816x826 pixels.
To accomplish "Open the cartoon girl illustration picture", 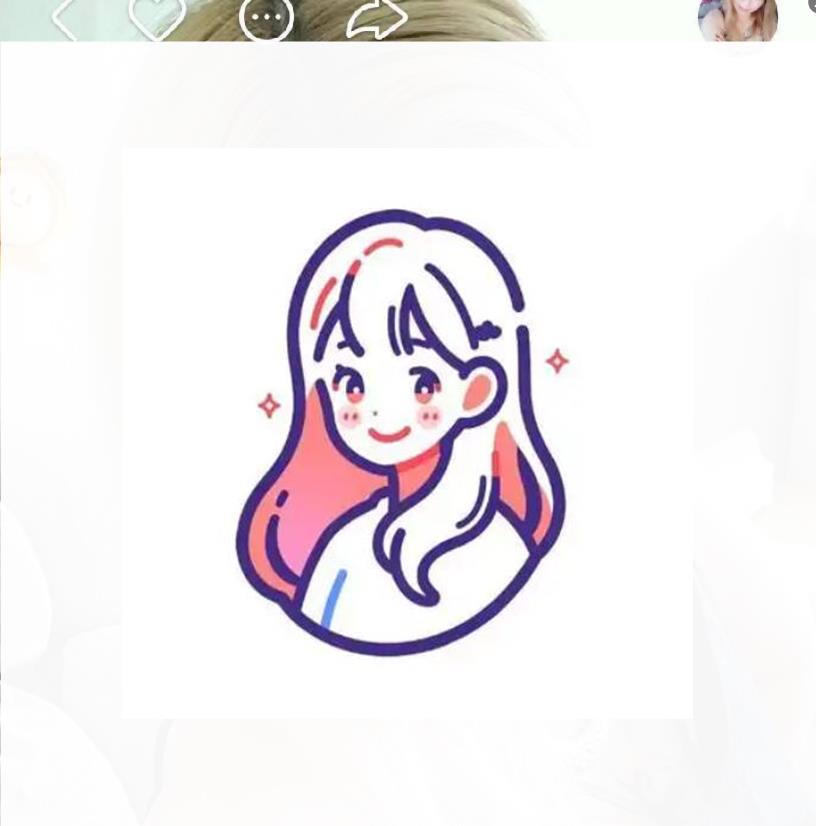I will [407, 432].
